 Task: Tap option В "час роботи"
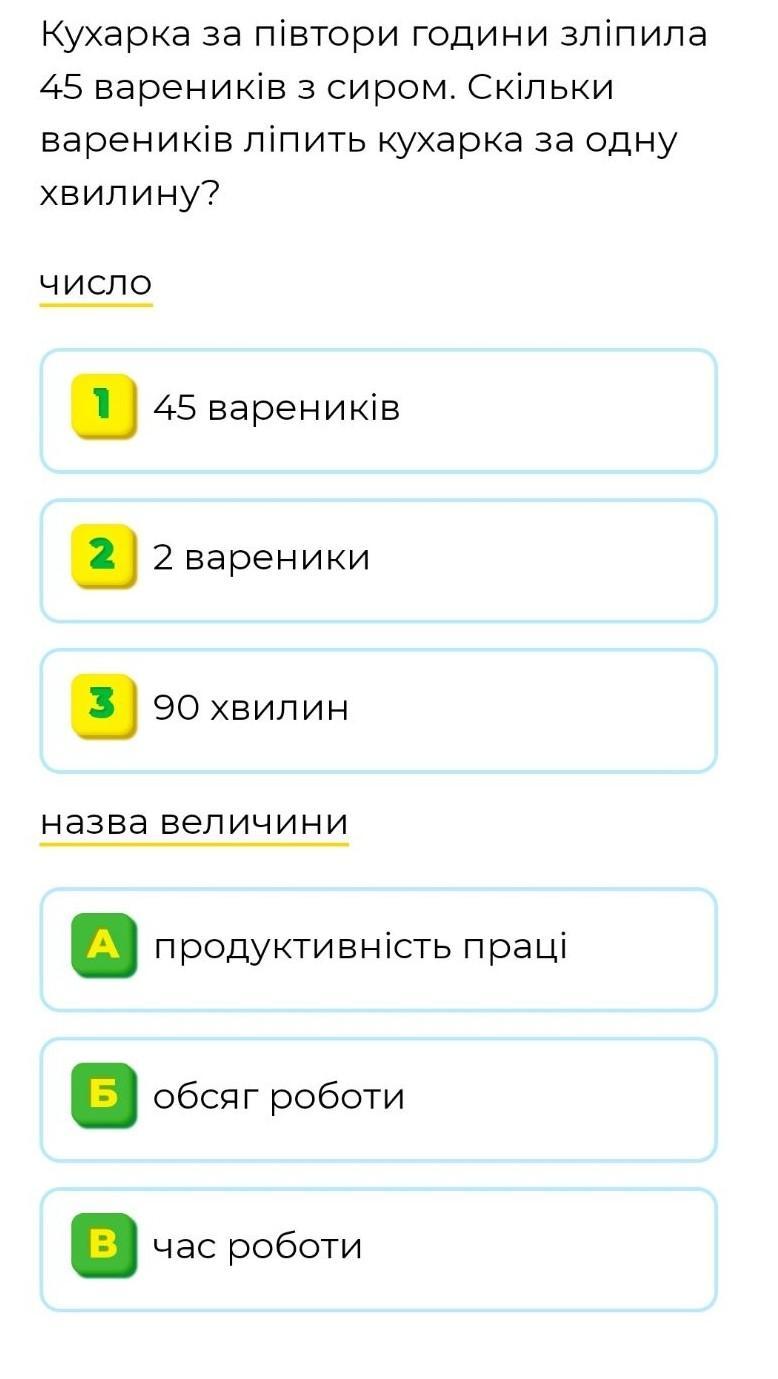378,1249
